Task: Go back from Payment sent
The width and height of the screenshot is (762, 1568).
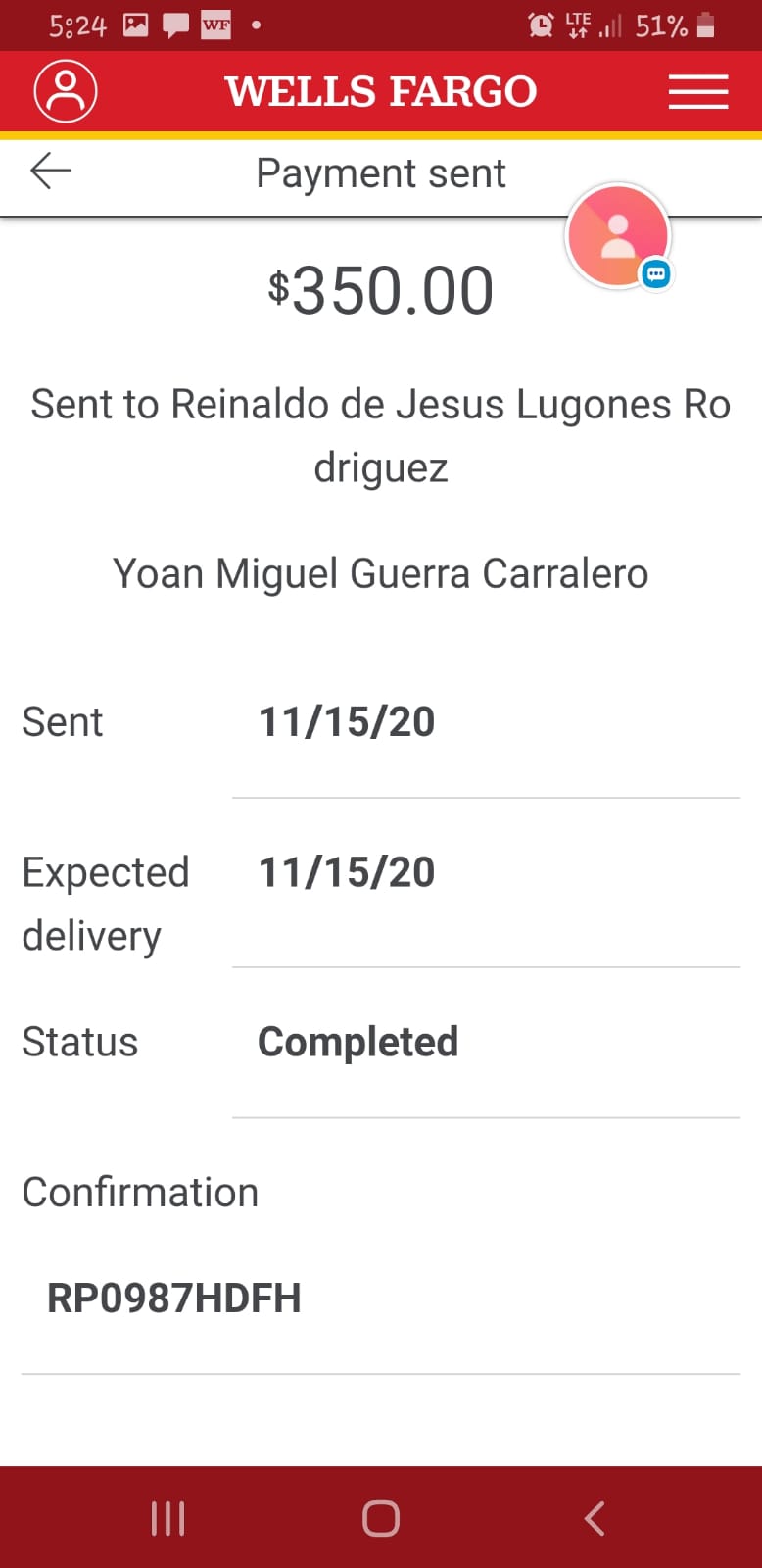Action: (51, 171)
